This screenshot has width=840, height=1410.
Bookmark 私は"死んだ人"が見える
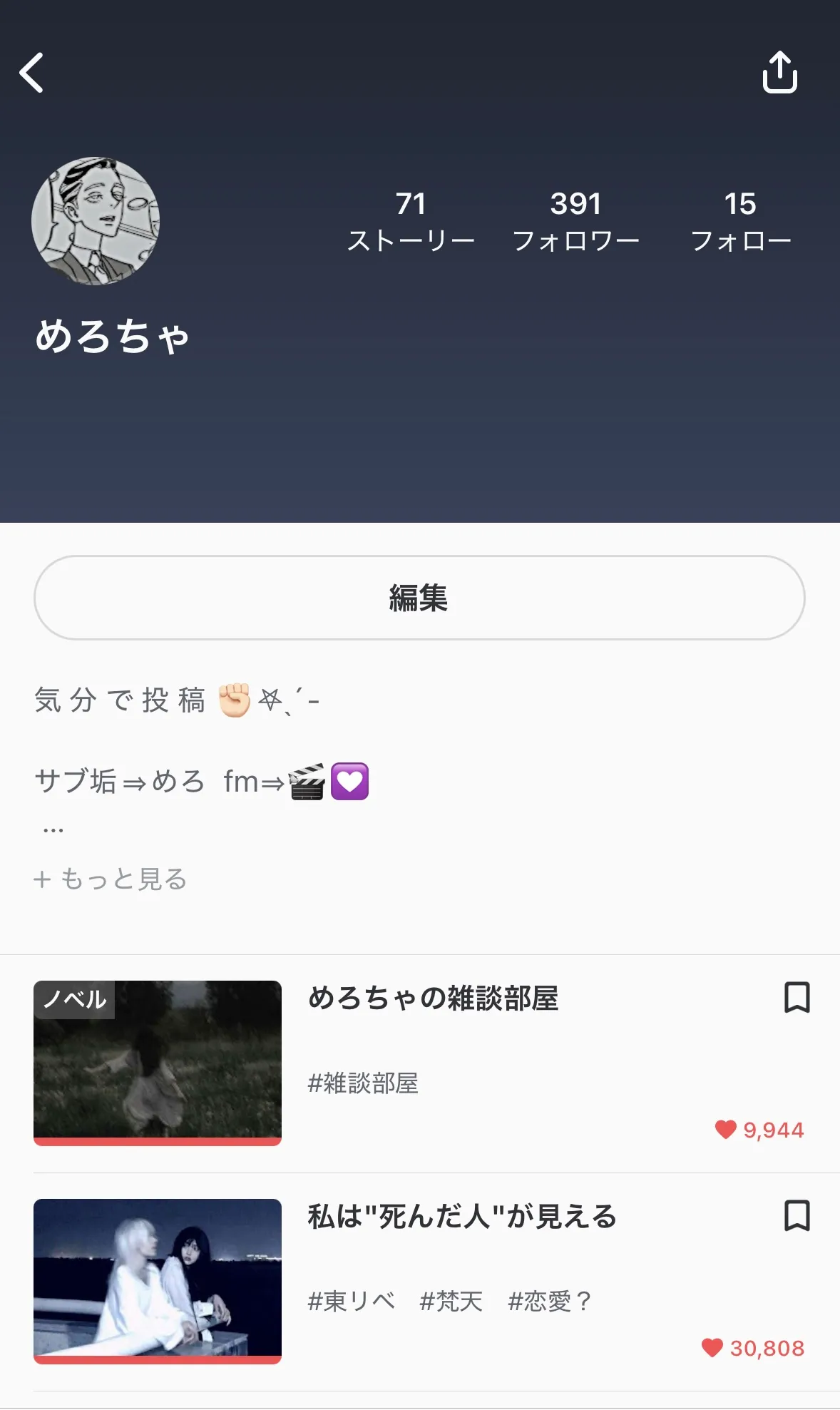pyautogui.click(x=797, y=1215)
